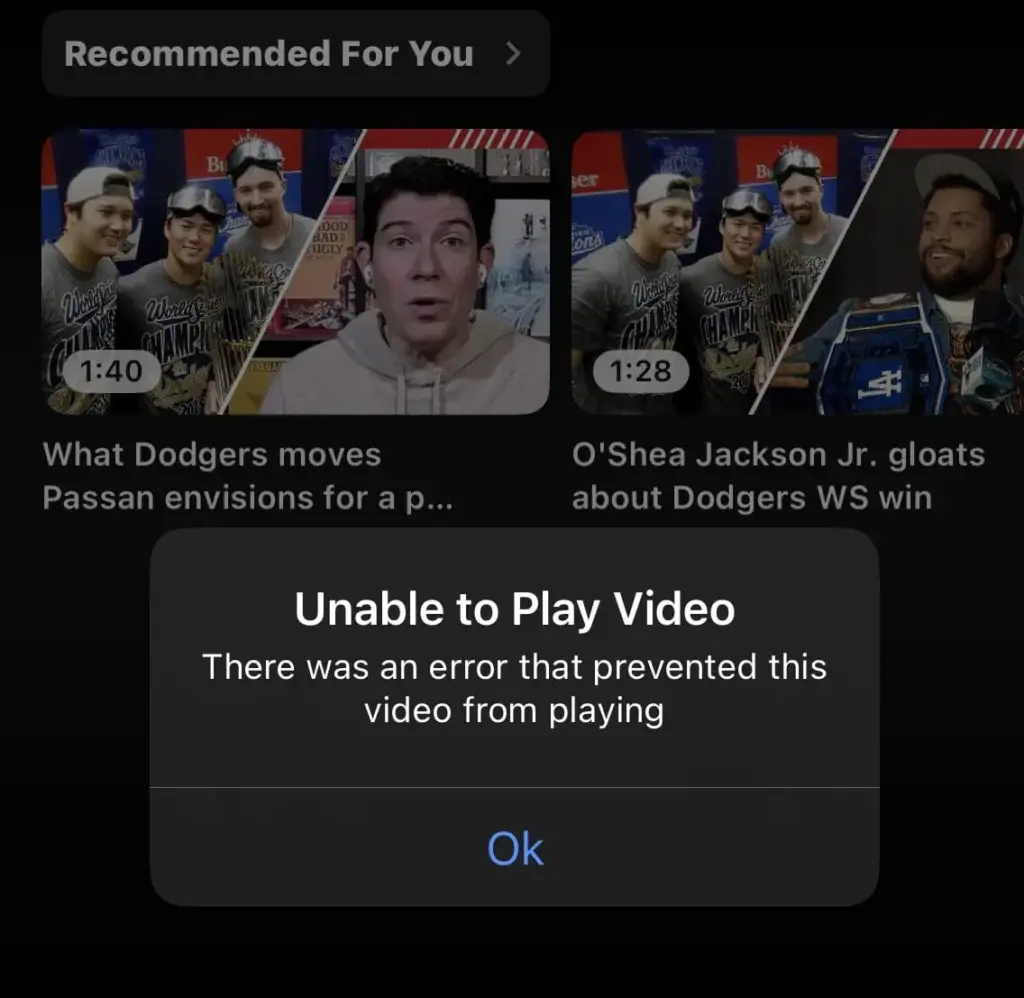Play O'Shea Jackson Jr. gloats video
Viewport: 1024px width, 998px height.
pyautogui.click(x=797, y=272)
